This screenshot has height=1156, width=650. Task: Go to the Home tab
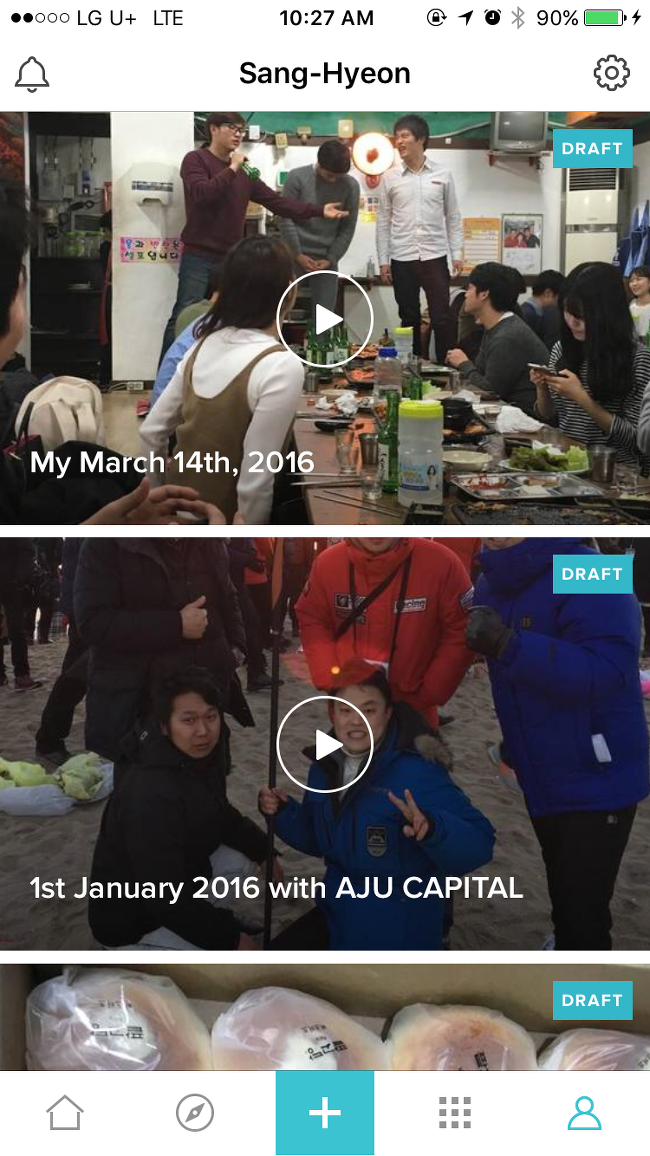(65, 1113)
